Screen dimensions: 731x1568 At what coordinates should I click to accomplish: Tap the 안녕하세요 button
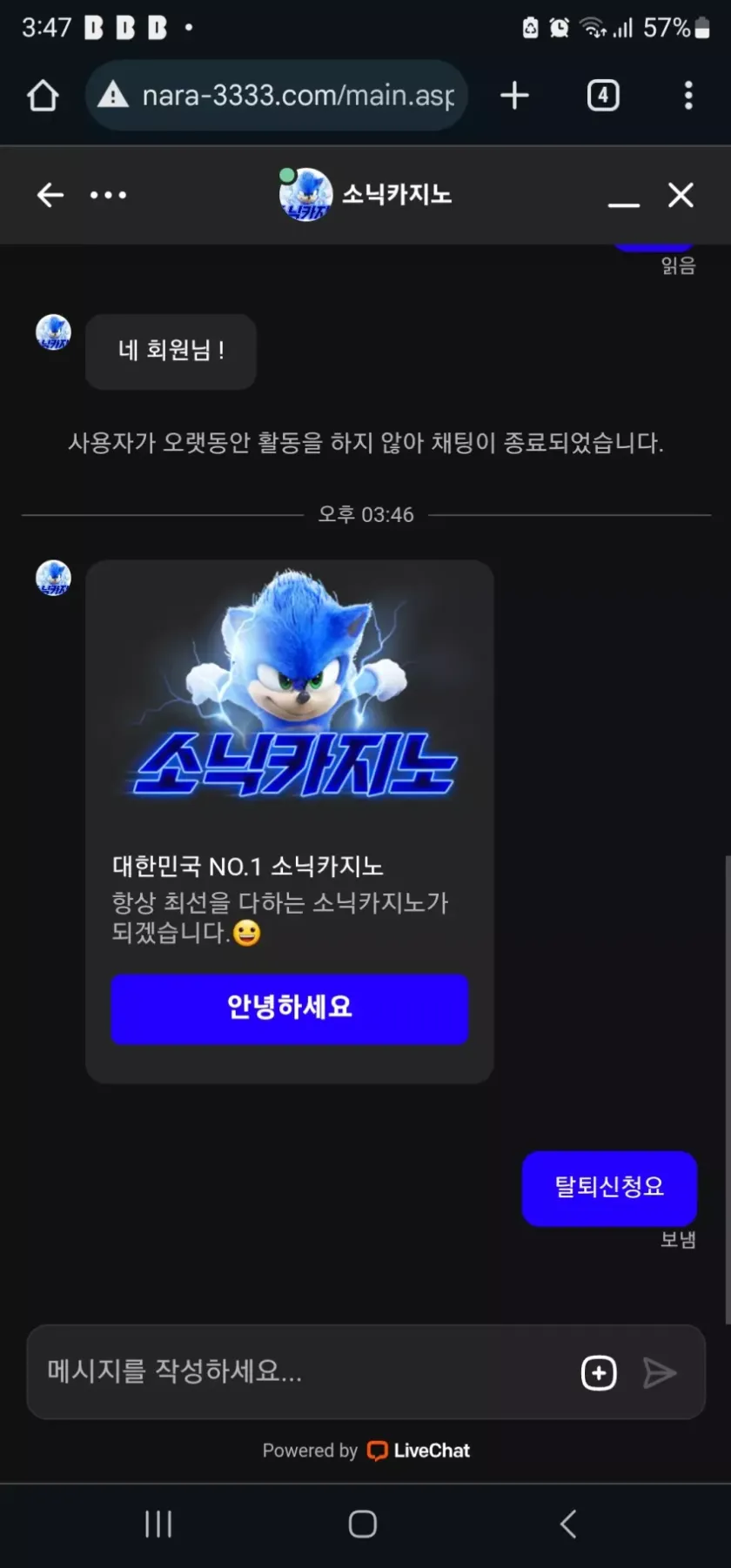(x=289, y=1008)
